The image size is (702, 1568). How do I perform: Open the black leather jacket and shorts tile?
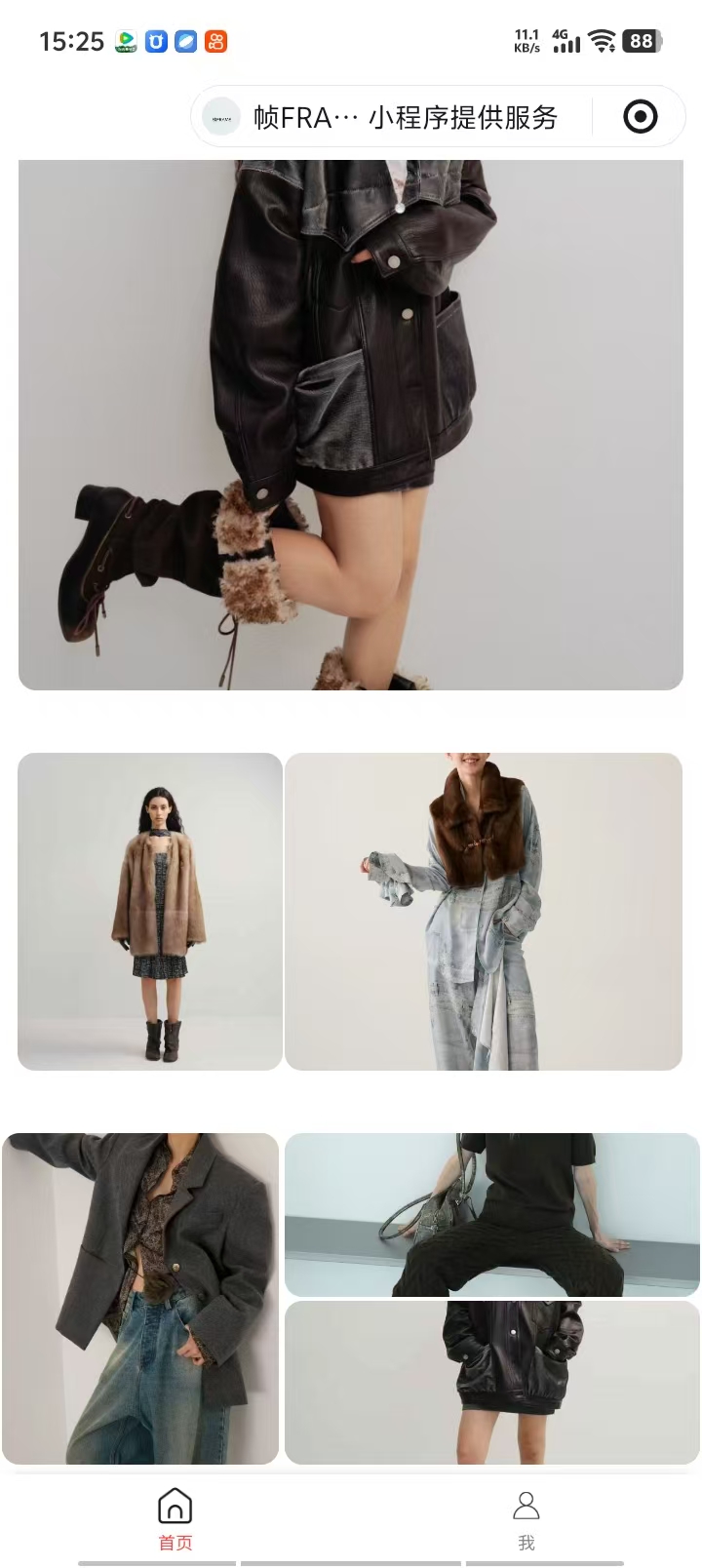[x=492, y=1382]
